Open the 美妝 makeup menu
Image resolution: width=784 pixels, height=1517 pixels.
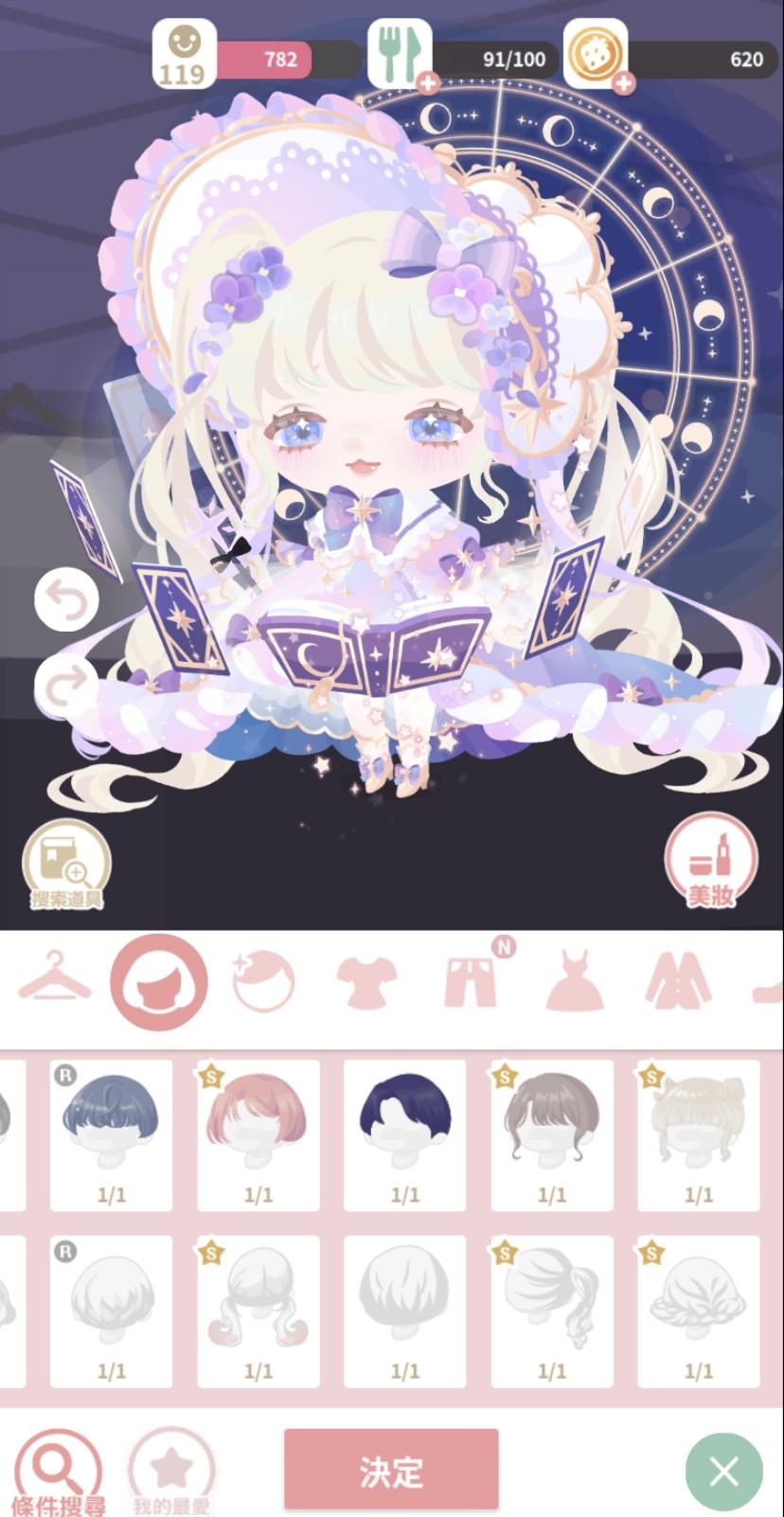click(x=711, y=861)
